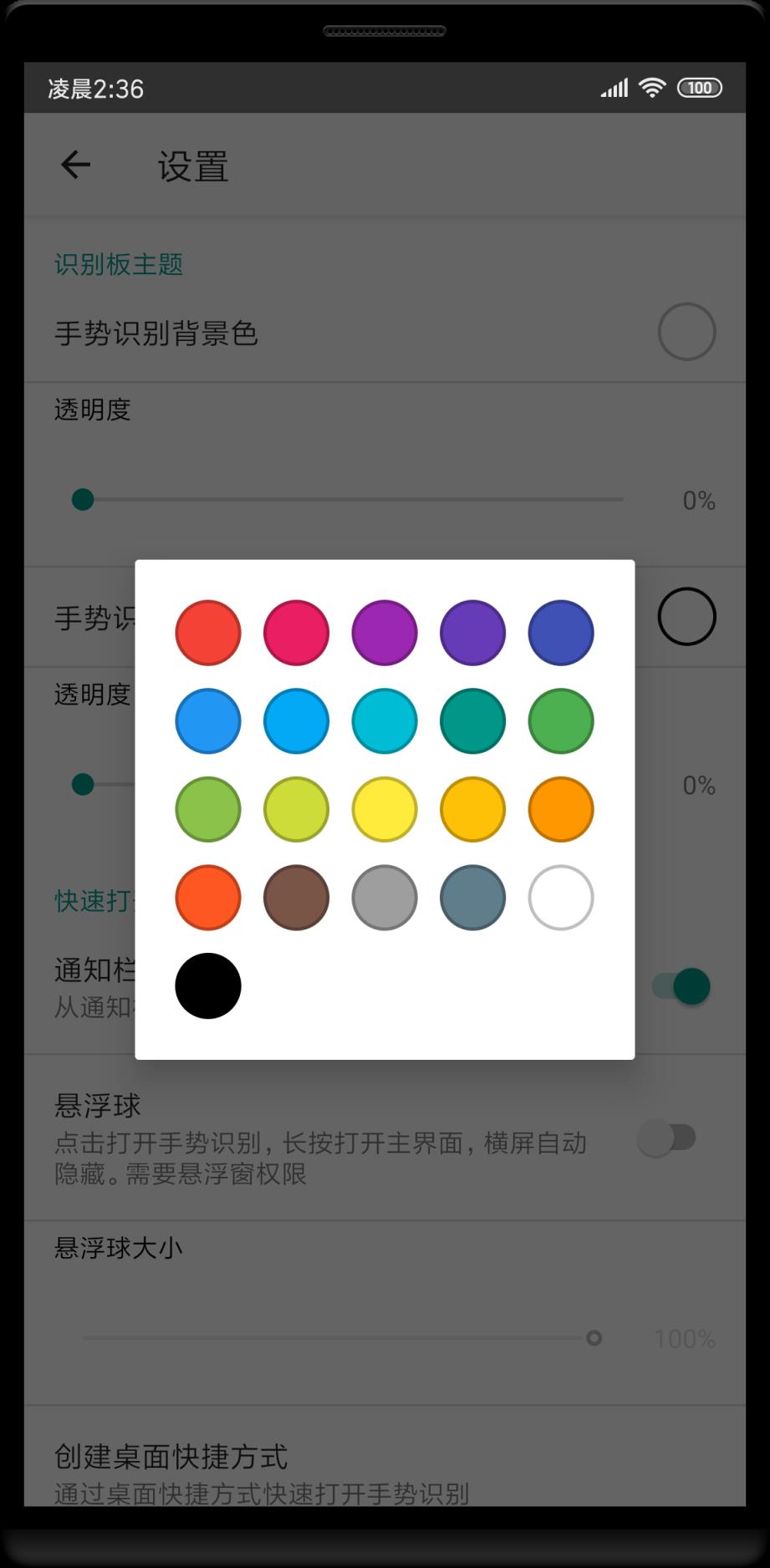
Task: Choose the teal green color swatch
Action: (471, 720)
